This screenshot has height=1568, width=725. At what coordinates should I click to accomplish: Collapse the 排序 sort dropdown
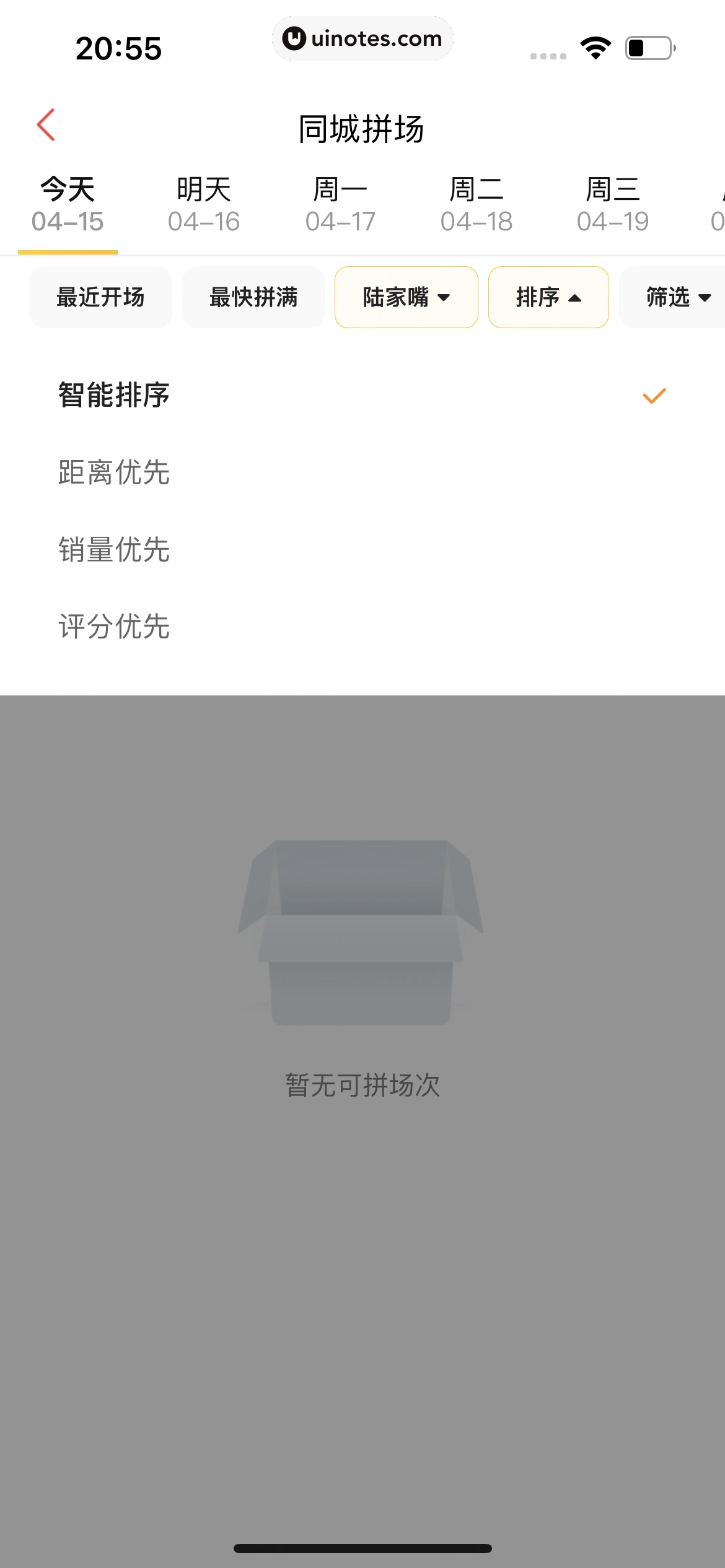[548, 297]
